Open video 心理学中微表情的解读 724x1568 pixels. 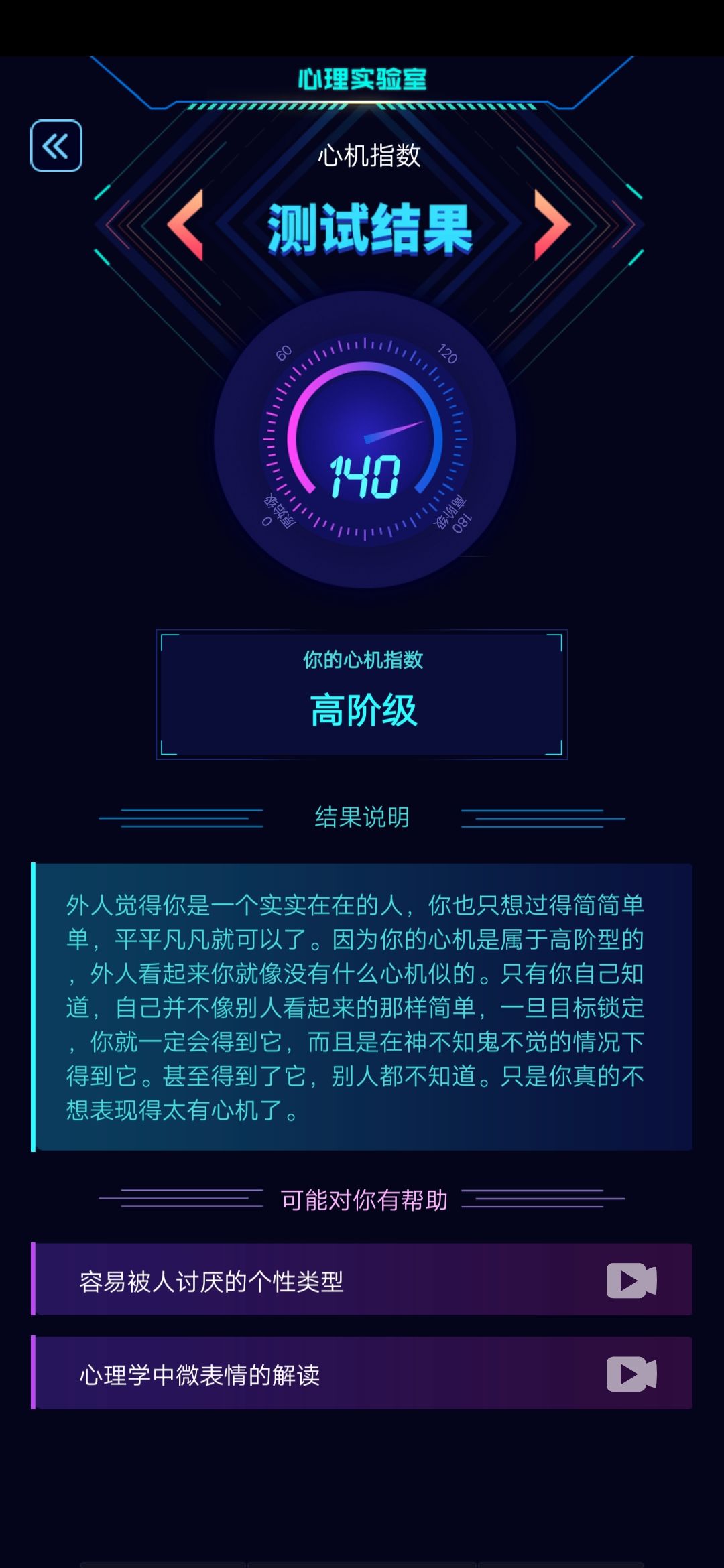pyautogui.click(x=362, y=1373)
